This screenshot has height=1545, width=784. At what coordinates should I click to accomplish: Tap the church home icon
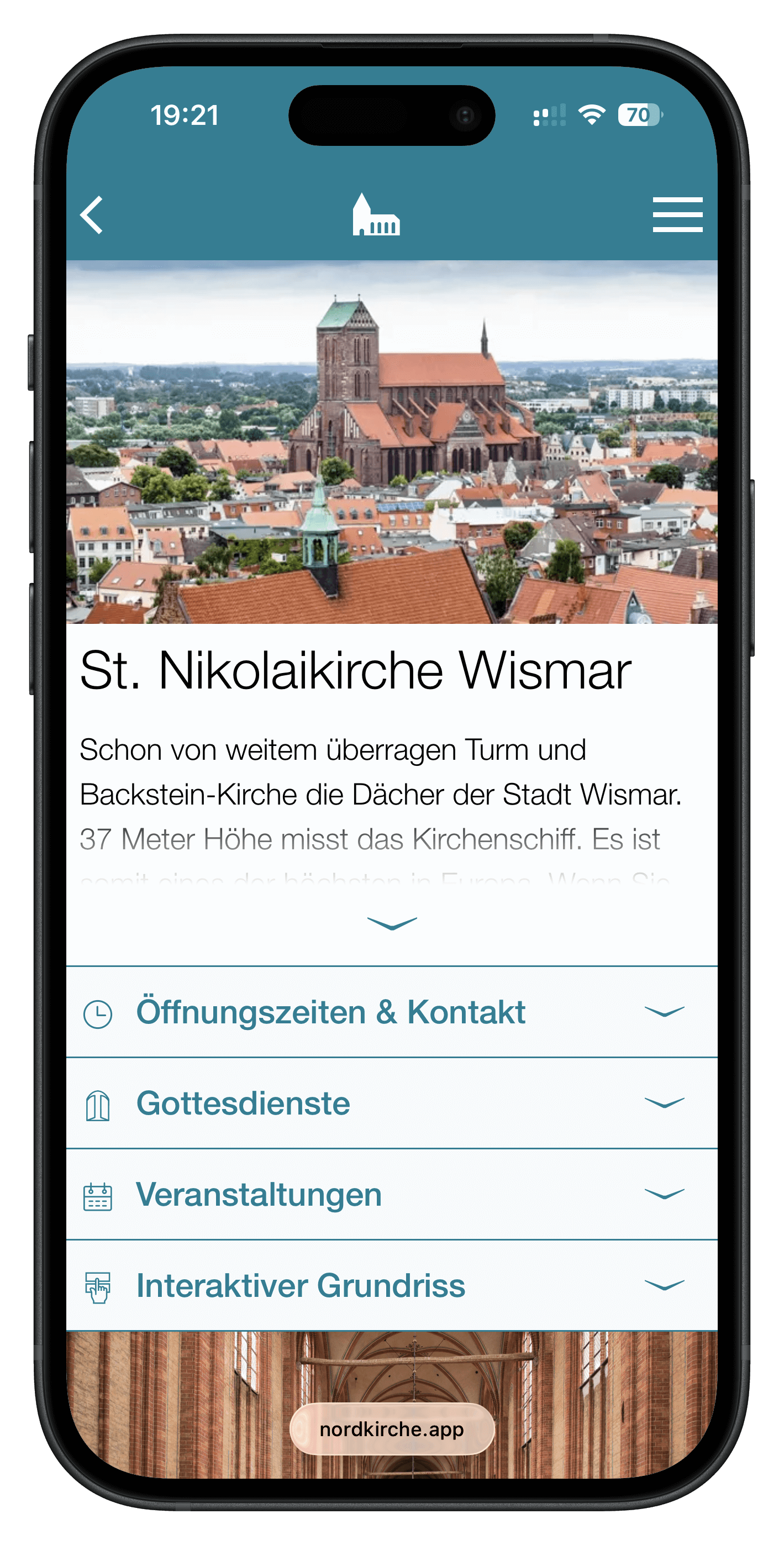click(x=376, y=215)
